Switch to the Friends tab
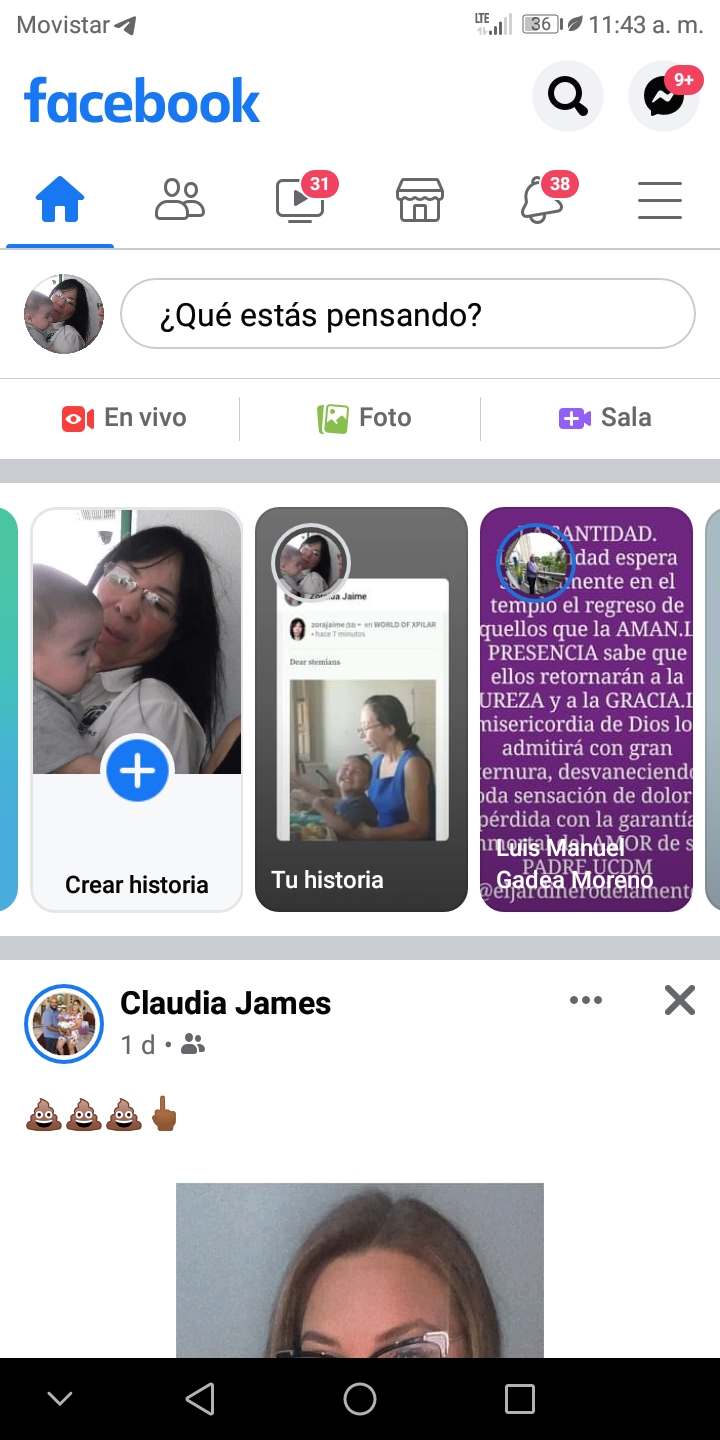 pos(180,200)
